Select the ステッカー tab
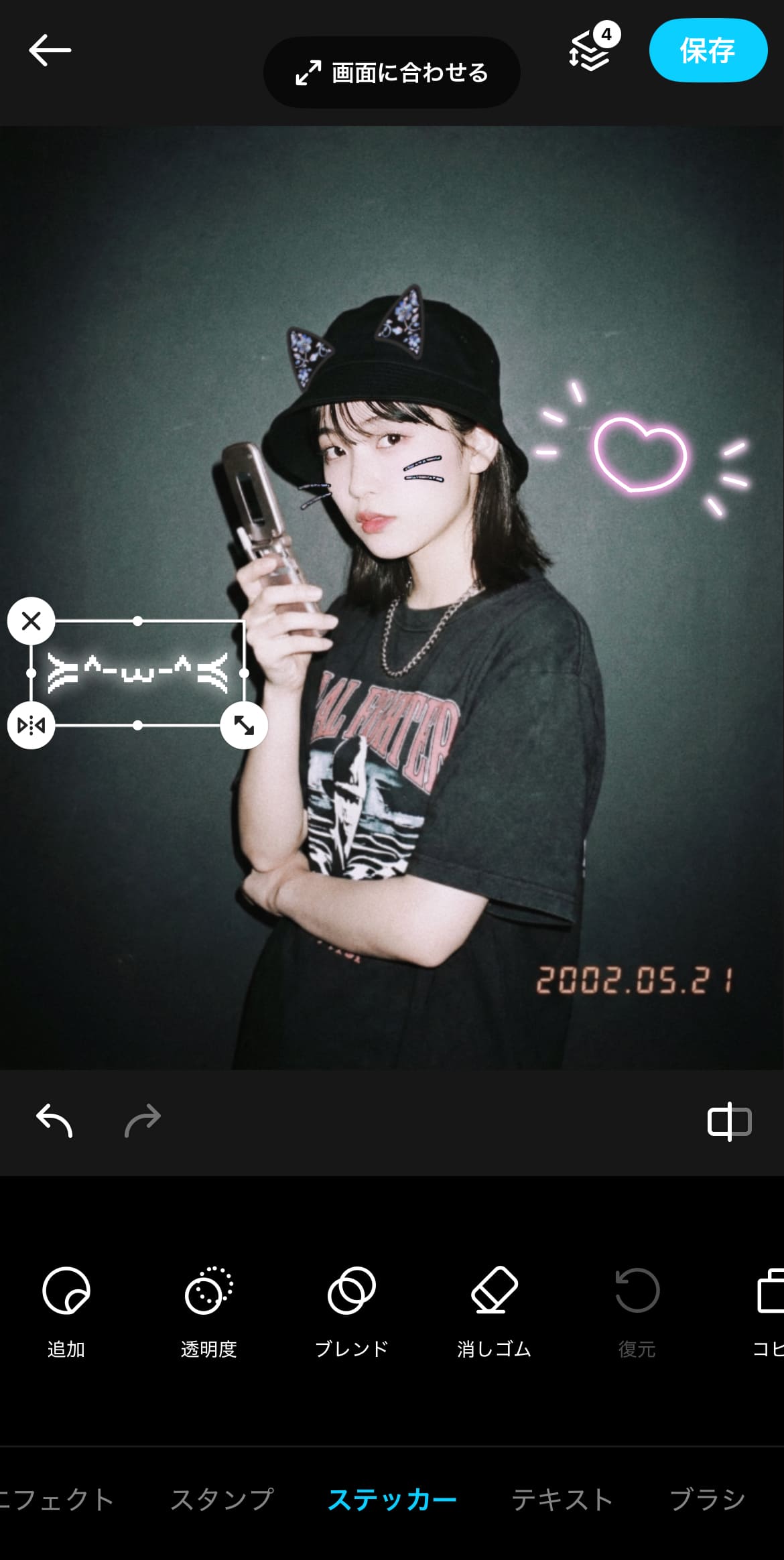 [x=392, y=1499]
